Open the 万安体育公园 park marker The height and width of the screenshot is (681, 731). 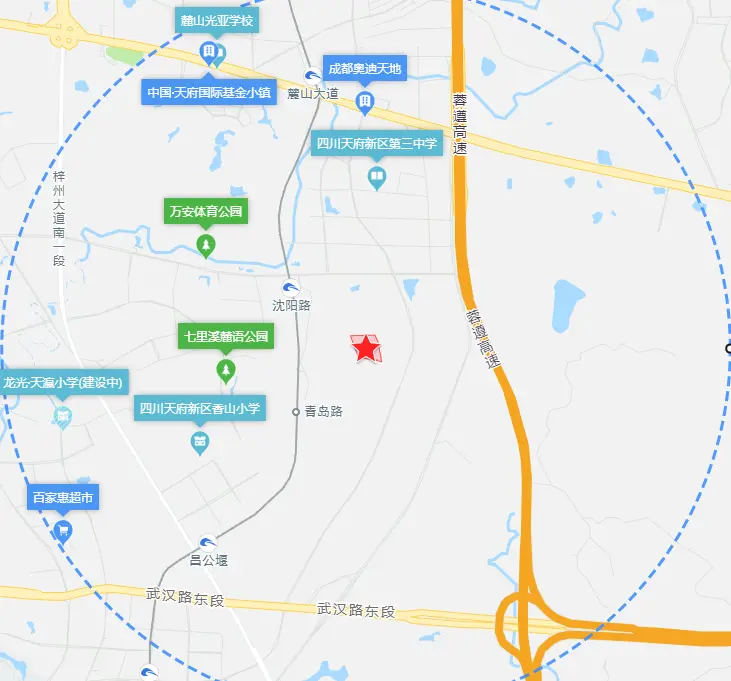206,212
